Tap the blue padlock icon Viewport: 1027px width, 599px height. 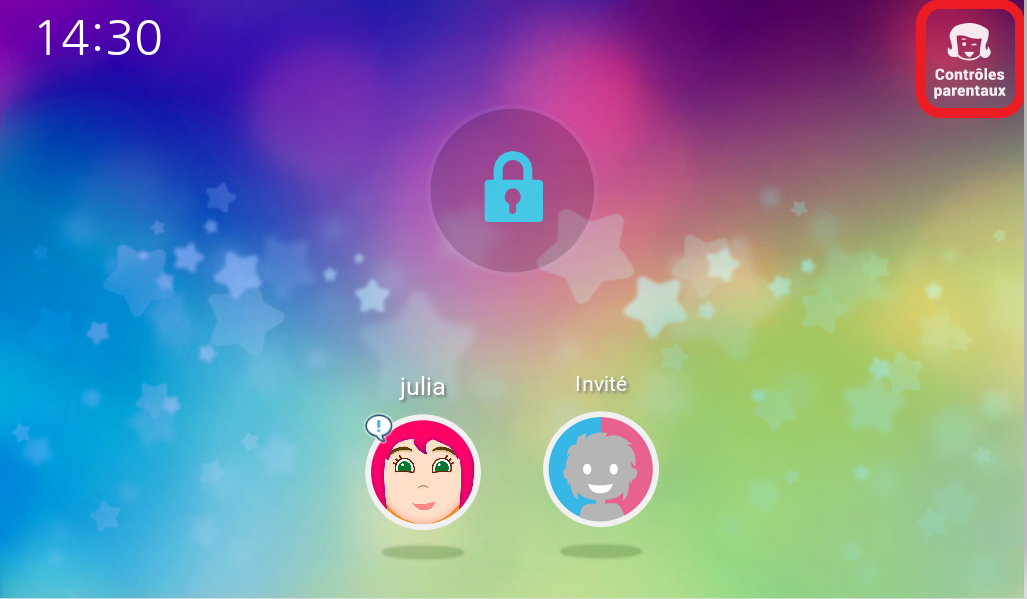click(513, 188)
